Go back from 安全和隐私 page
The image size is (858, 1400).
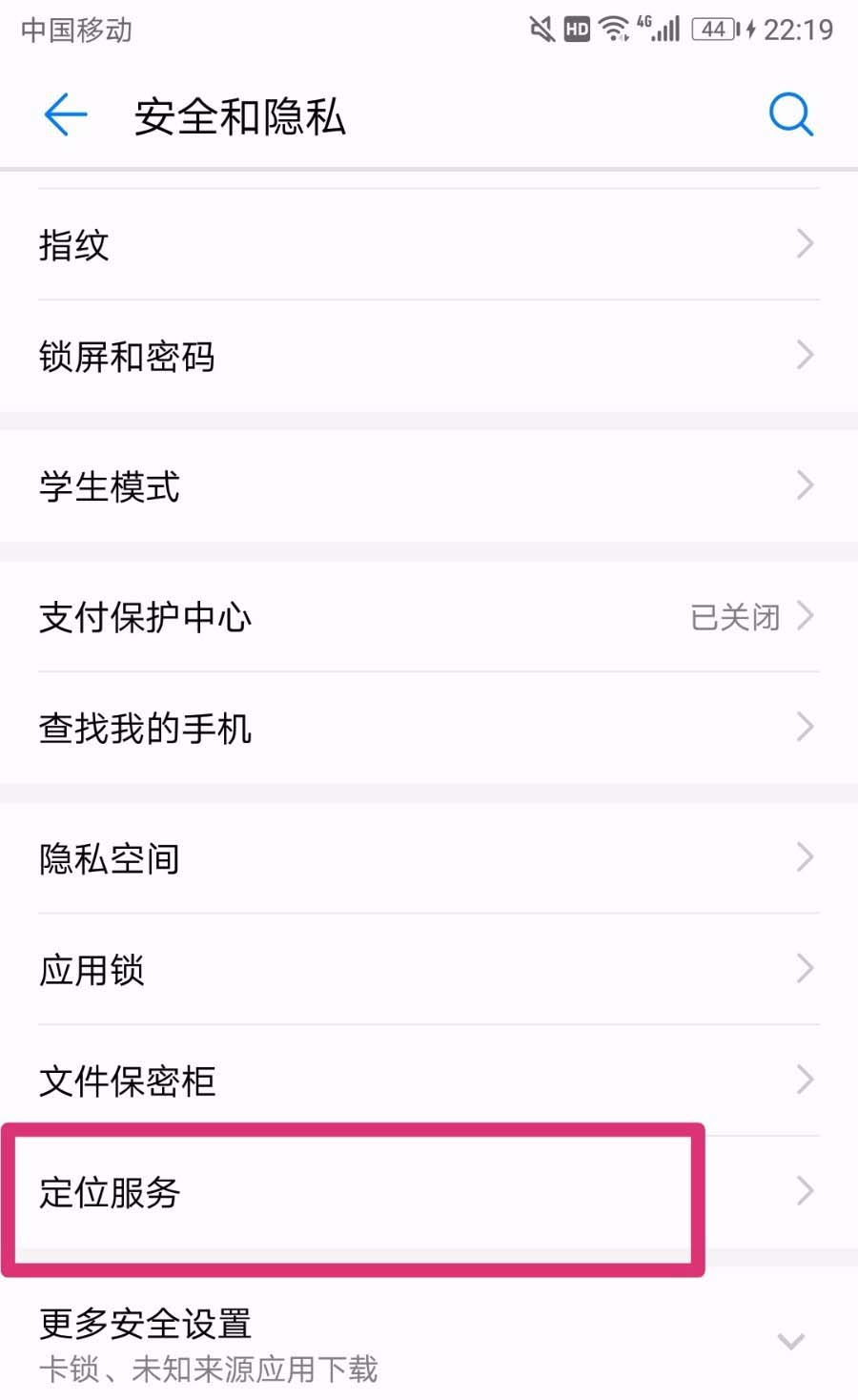click(65, 115)
